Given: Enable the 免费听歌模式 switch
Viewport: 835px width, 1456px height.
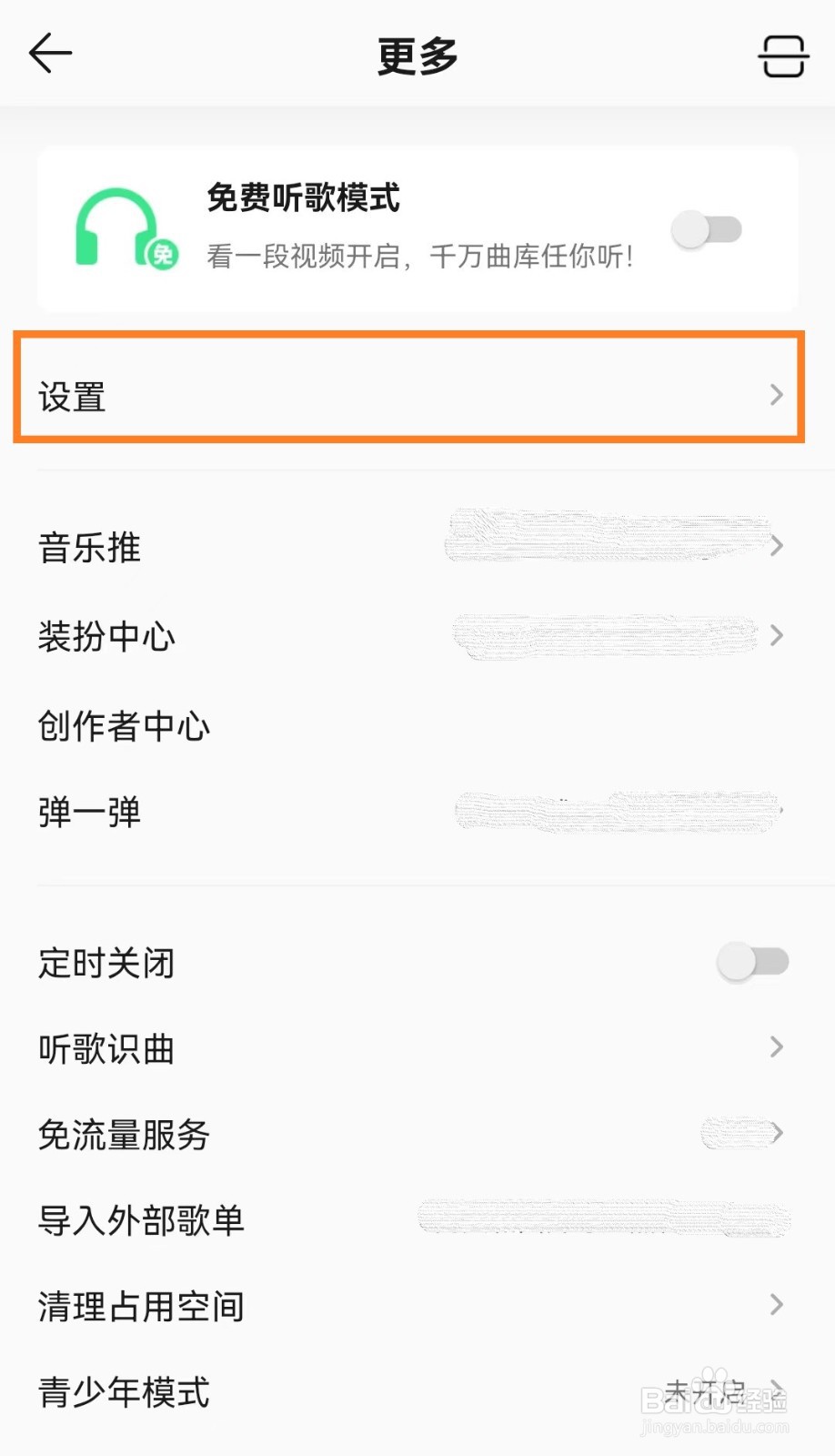Looking at the screenshot, I should pos(709,230).
